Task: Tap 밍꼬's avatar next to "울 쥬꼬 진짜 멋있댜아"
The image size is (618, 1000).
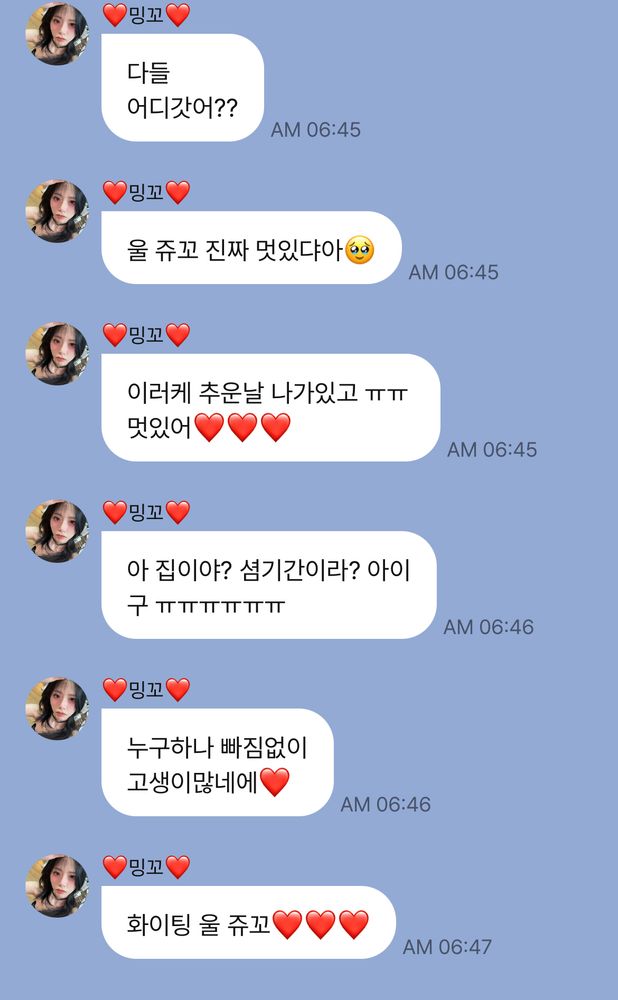Action: click(57, 211)
